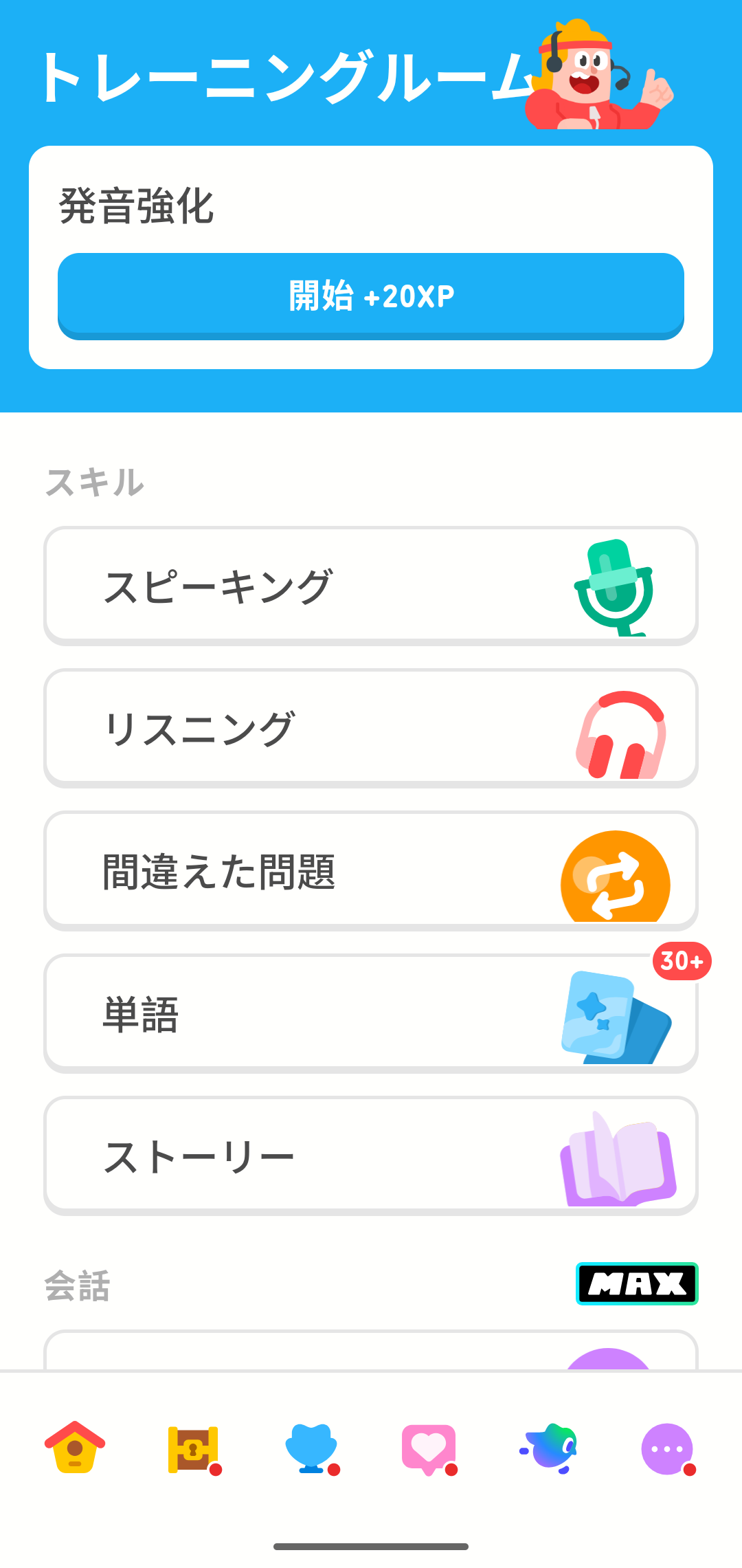Open the スピーキング skill card
742x1568 pixels.
click(x=275, y=585)
